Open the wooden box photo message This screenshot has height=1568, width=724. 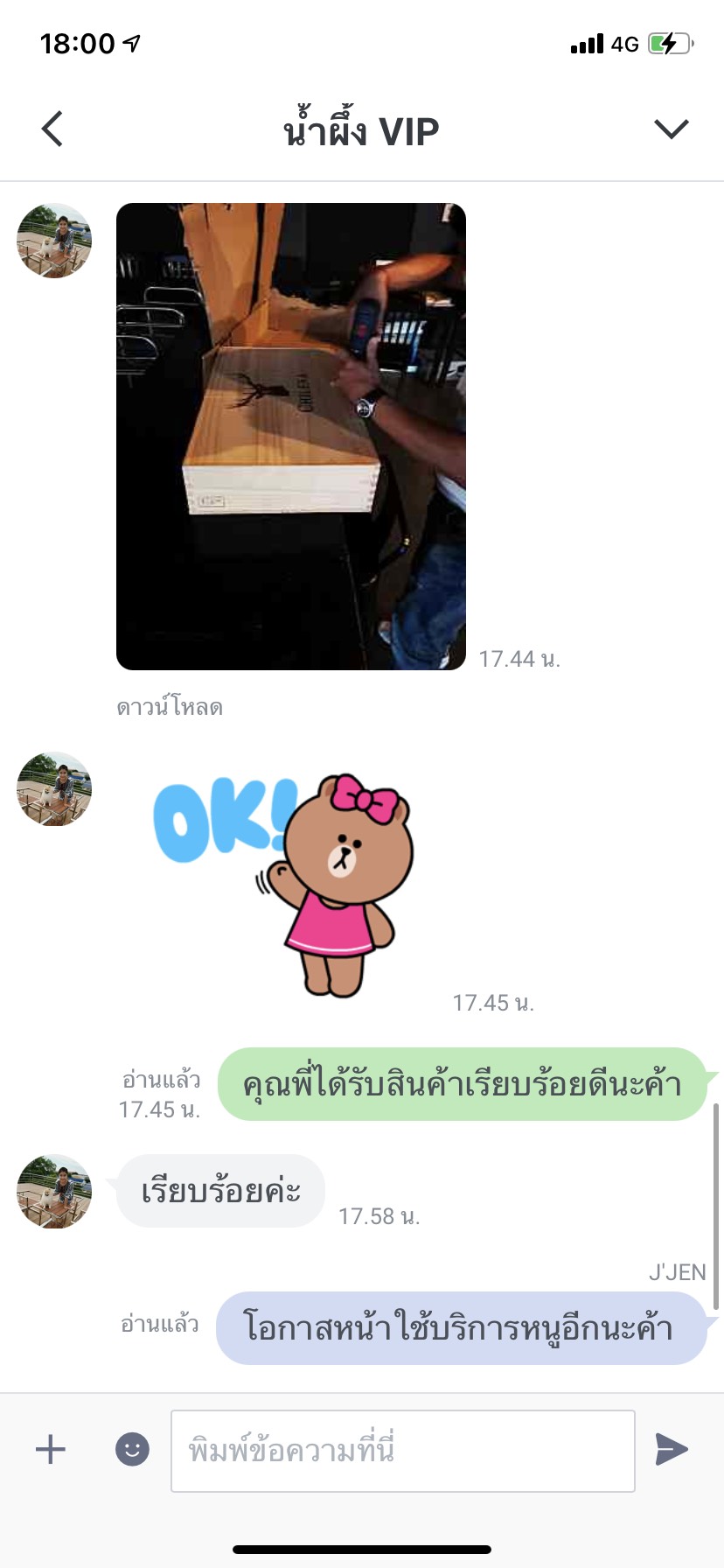click(x=291, y=437)
